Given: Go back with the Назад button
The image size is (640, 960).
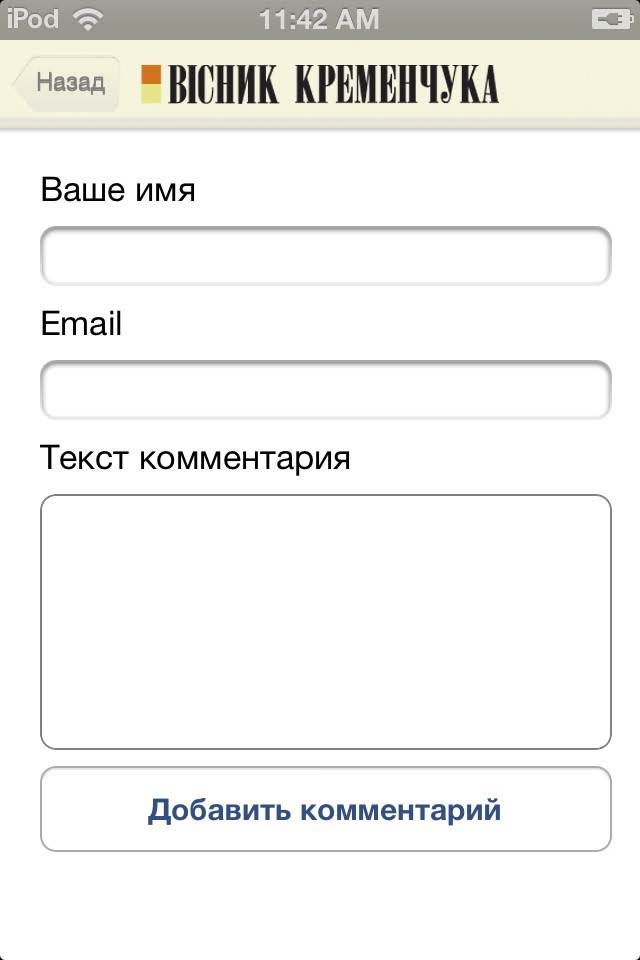Looking at the screenshot, I should (x=67, y=83).
